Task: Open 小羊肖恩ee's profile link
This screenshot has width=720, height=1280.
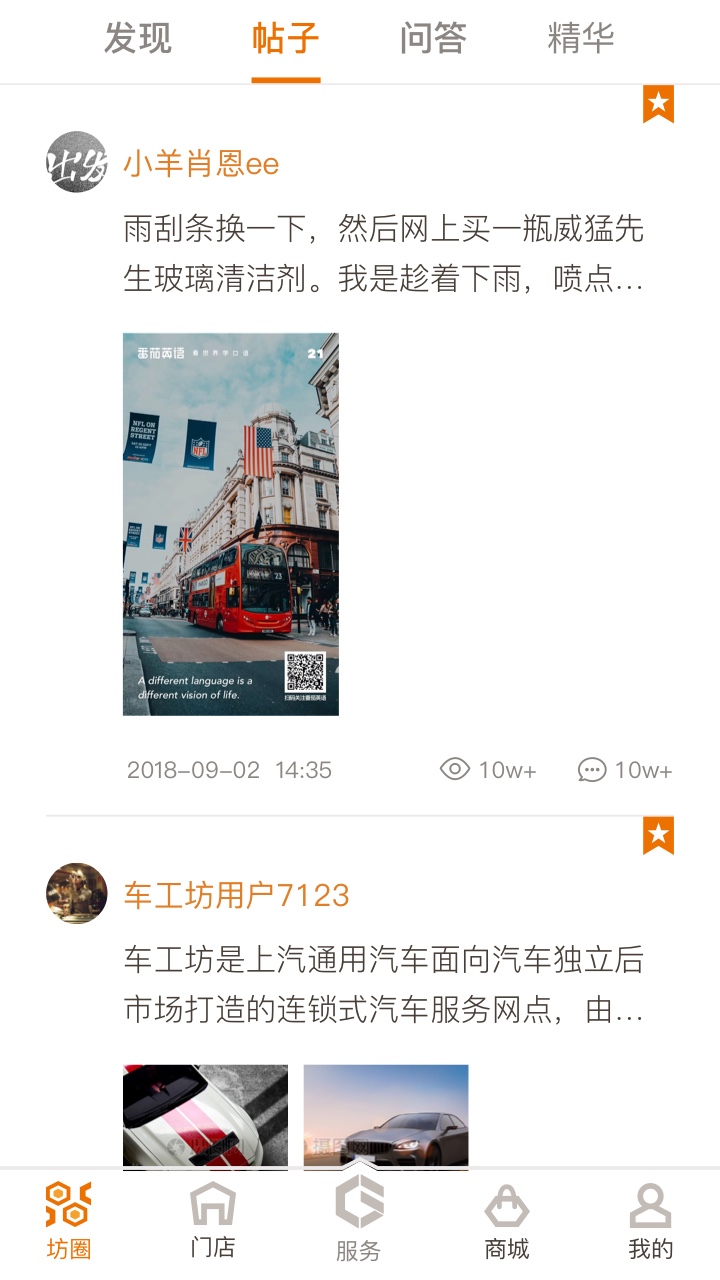Action: point(201,163)
